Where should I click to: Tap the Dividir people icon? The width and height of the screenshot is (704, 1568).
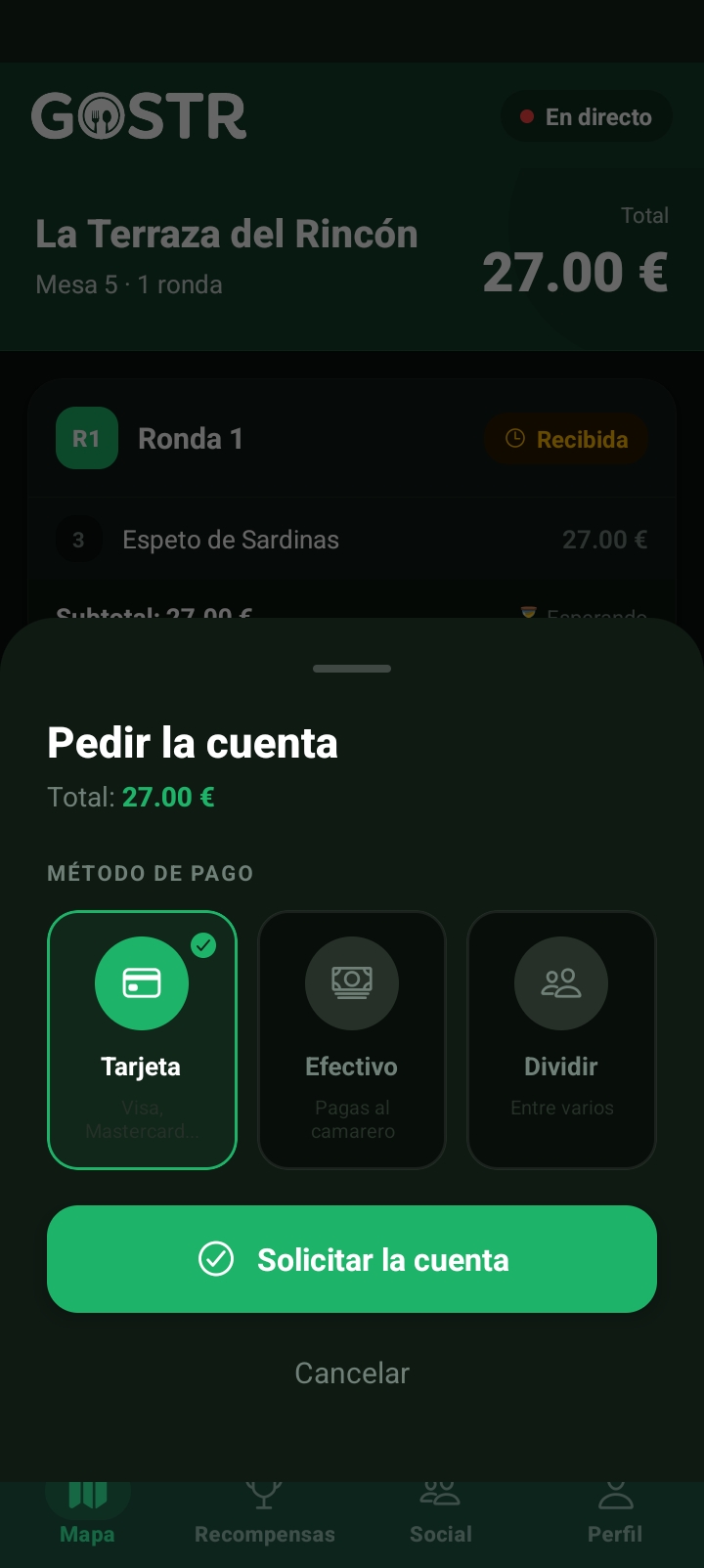pyautogui.click(x=561, y=982)
